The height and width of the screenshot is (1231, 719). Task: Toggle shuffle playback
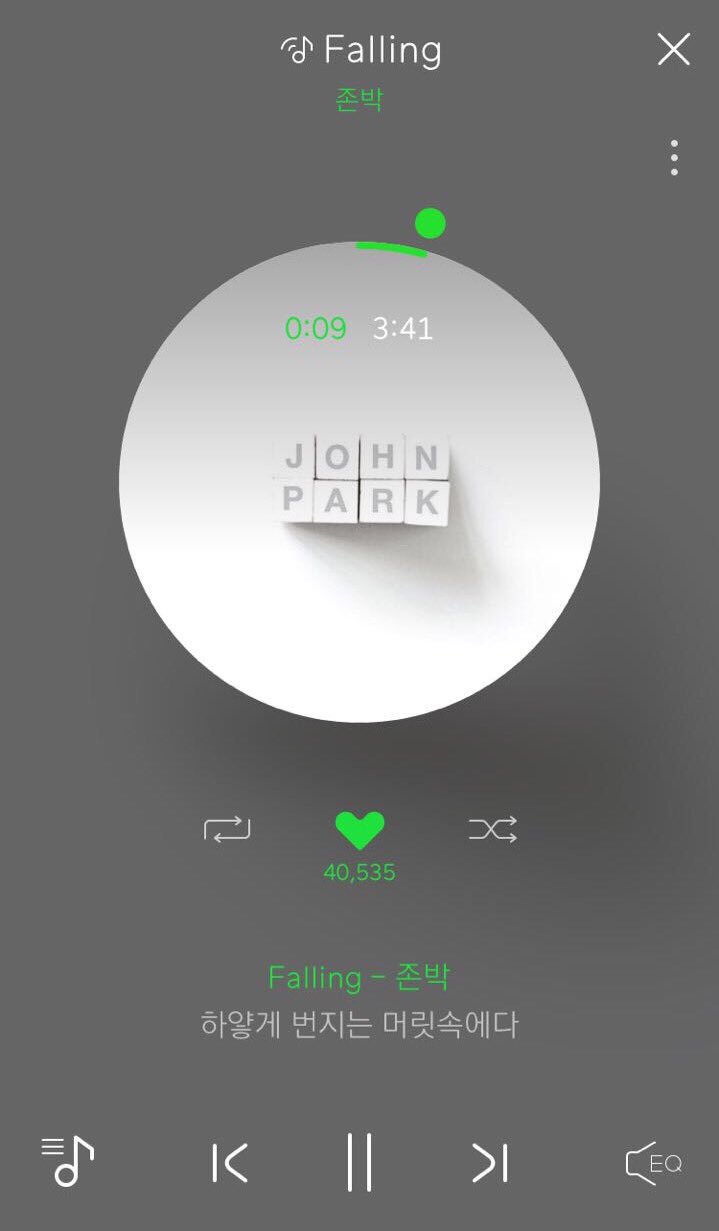point(493,828)
